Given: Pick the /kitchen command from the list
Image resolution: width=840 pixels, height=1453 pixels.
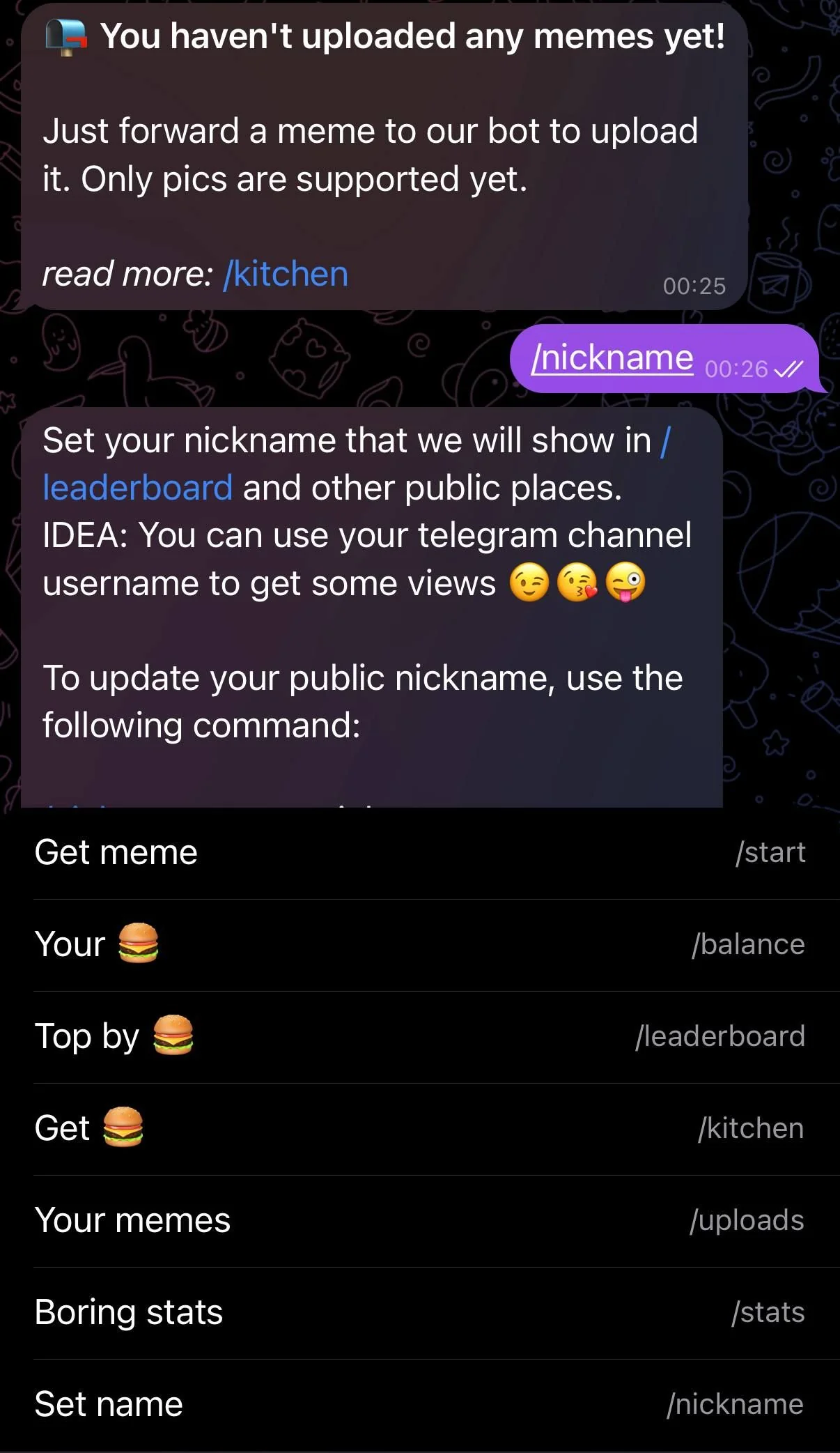Looking at the screenshot, I should coord(420,1129).
